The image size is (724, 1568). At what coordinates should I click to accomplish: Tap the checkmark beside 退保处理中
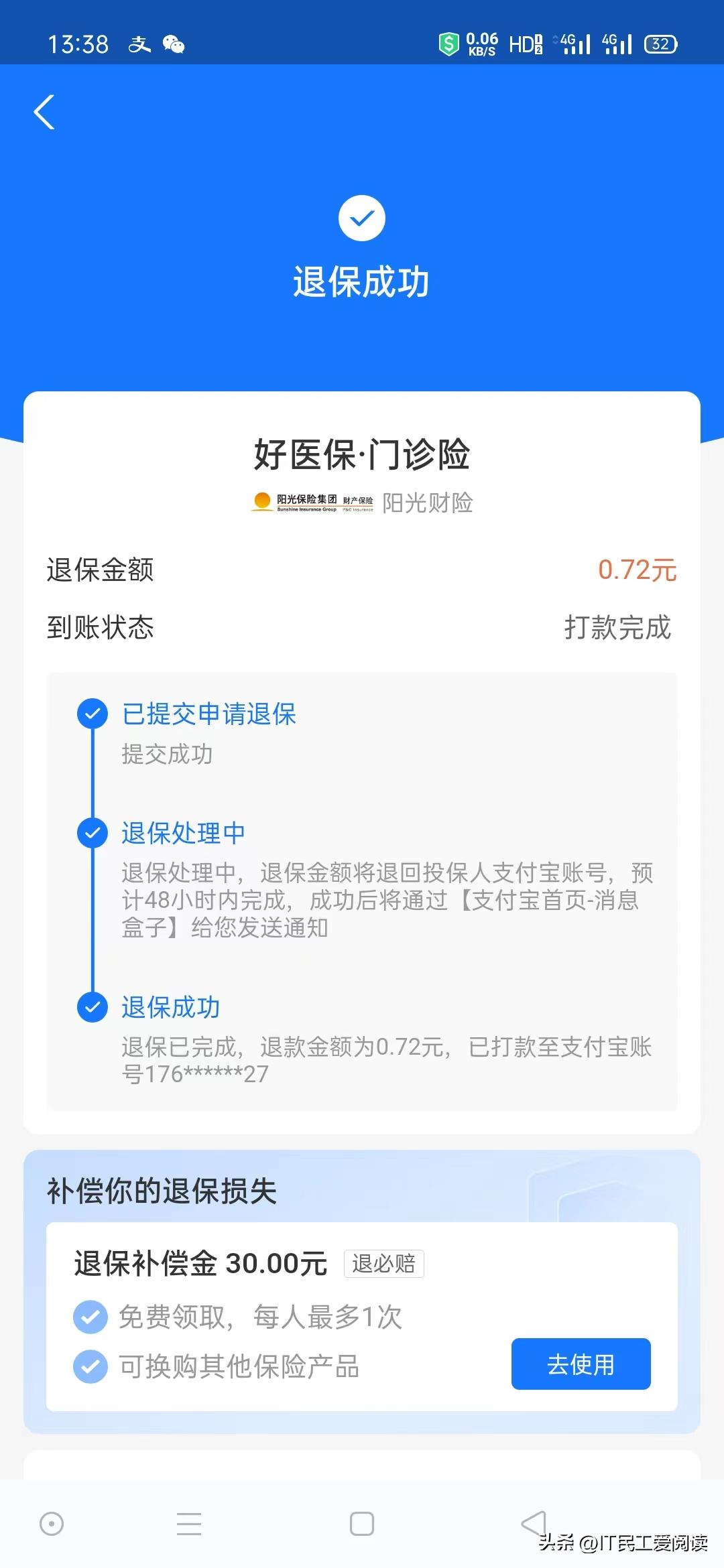93,833
